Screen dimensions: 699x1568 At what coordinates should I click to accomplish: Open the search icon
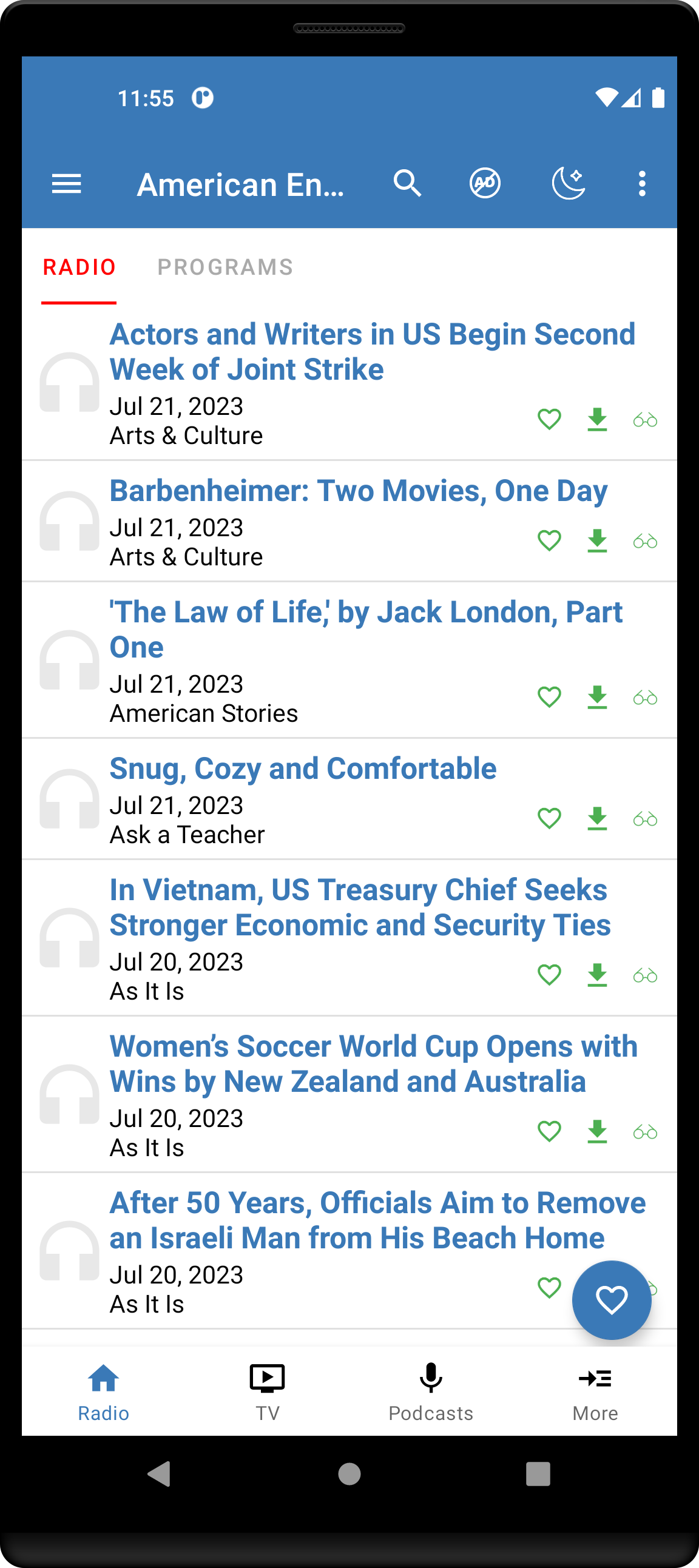coord(407,184)
